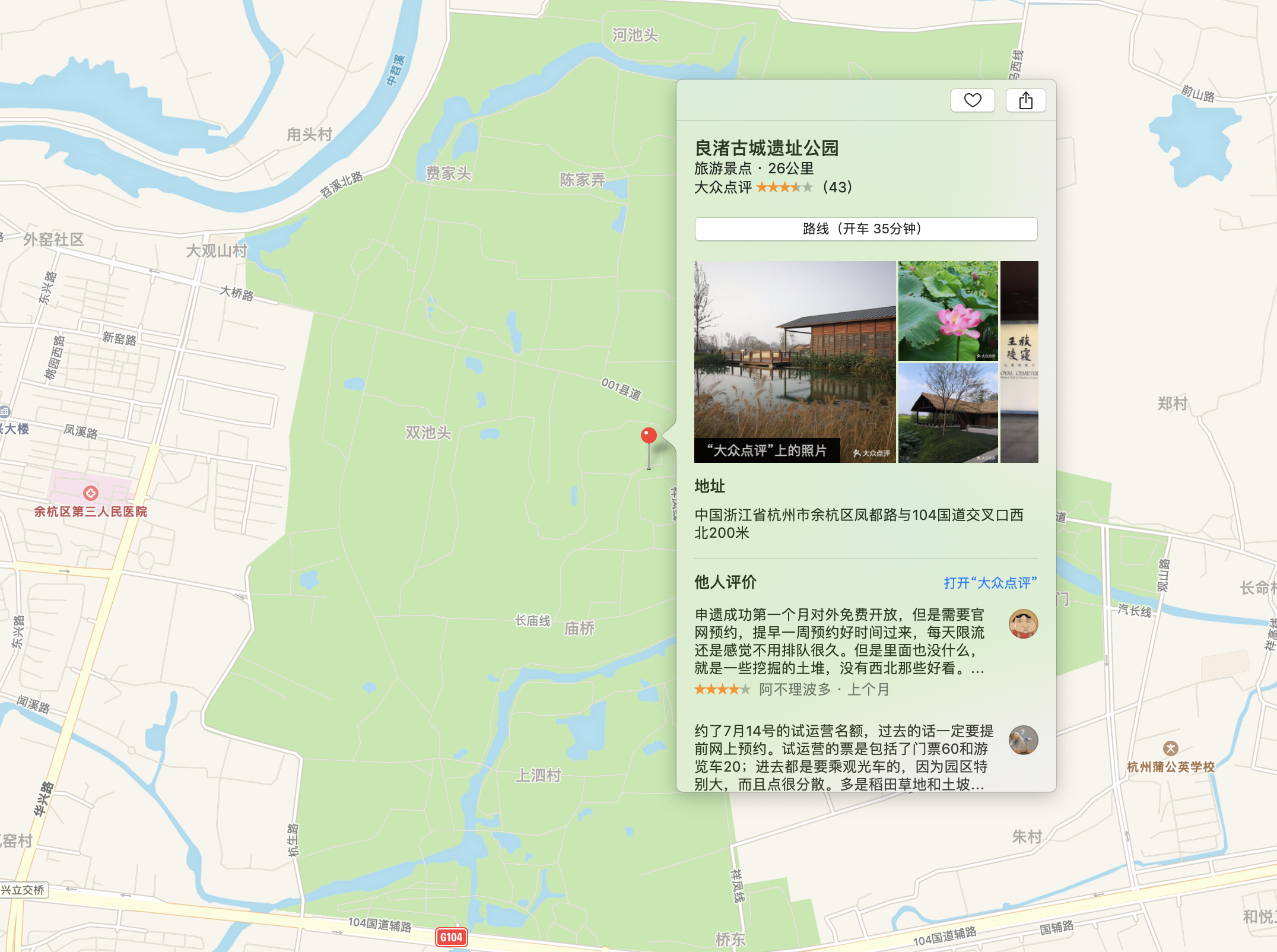Get driving route 路线（开车 35分钟）
This screenshot has height=952, width=1277.
pyautogui.click(x=866, y=229)
